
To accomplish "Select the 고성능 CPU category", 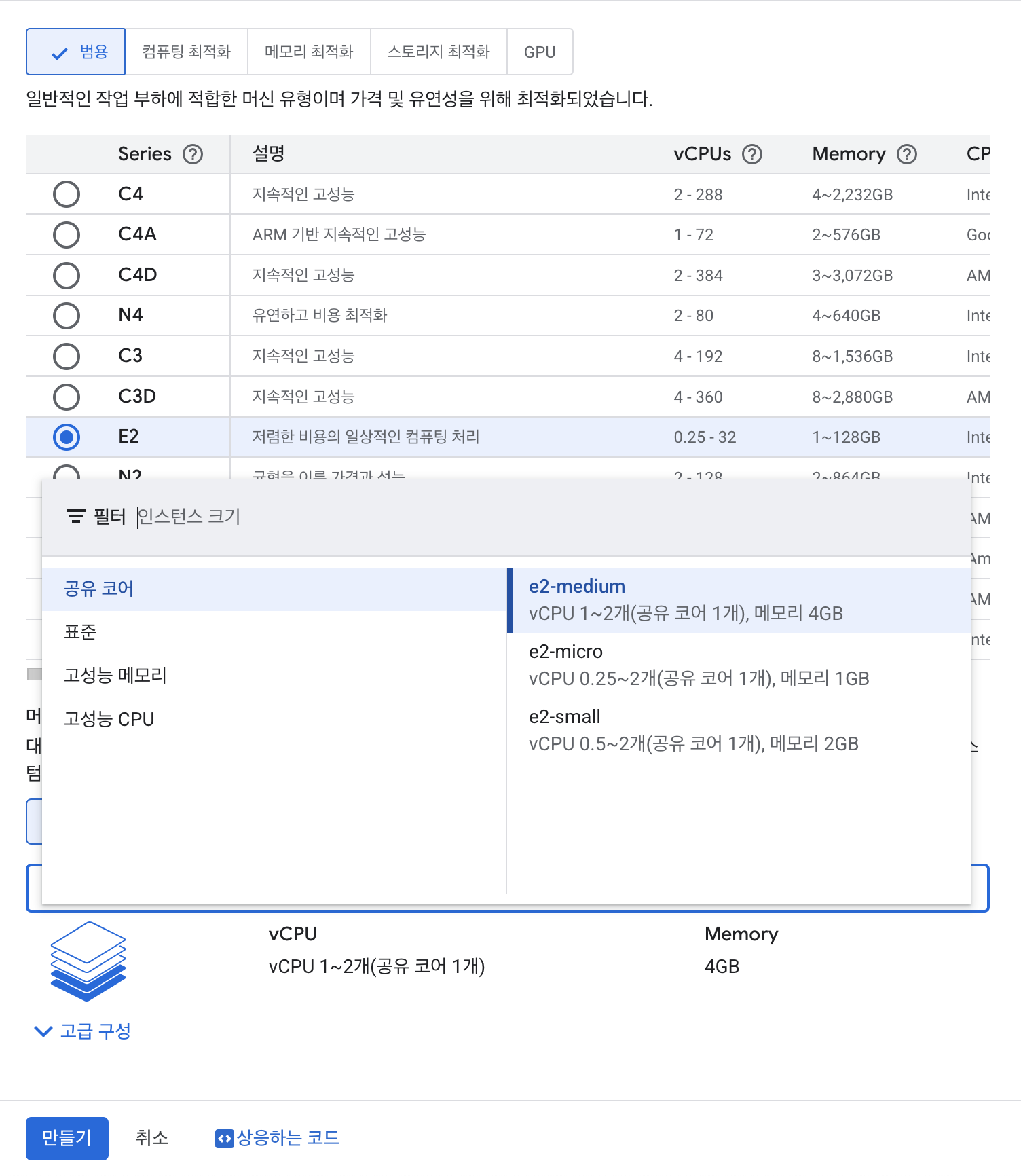I will tap(109, 719).
